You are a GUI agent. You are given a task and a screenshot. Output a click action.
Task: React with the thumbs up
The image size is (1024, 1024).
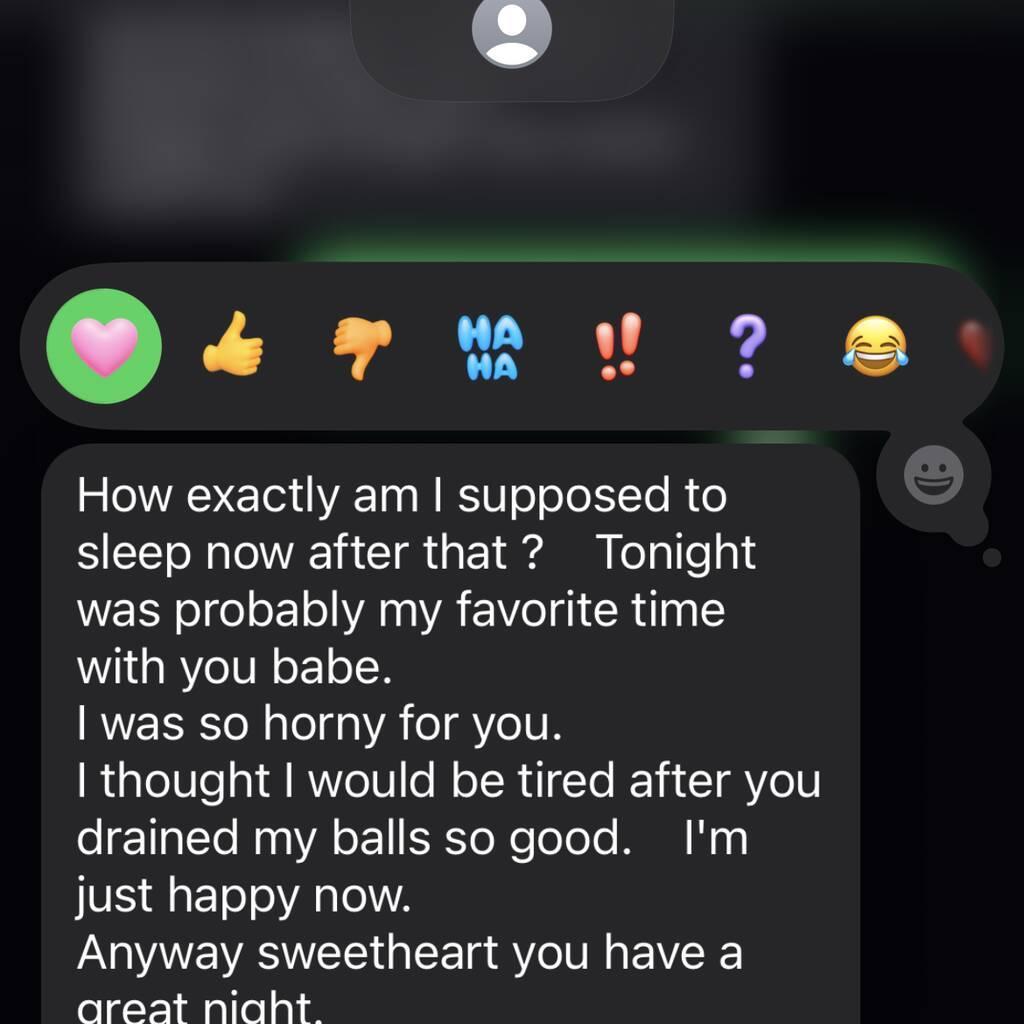coord(232,343)
